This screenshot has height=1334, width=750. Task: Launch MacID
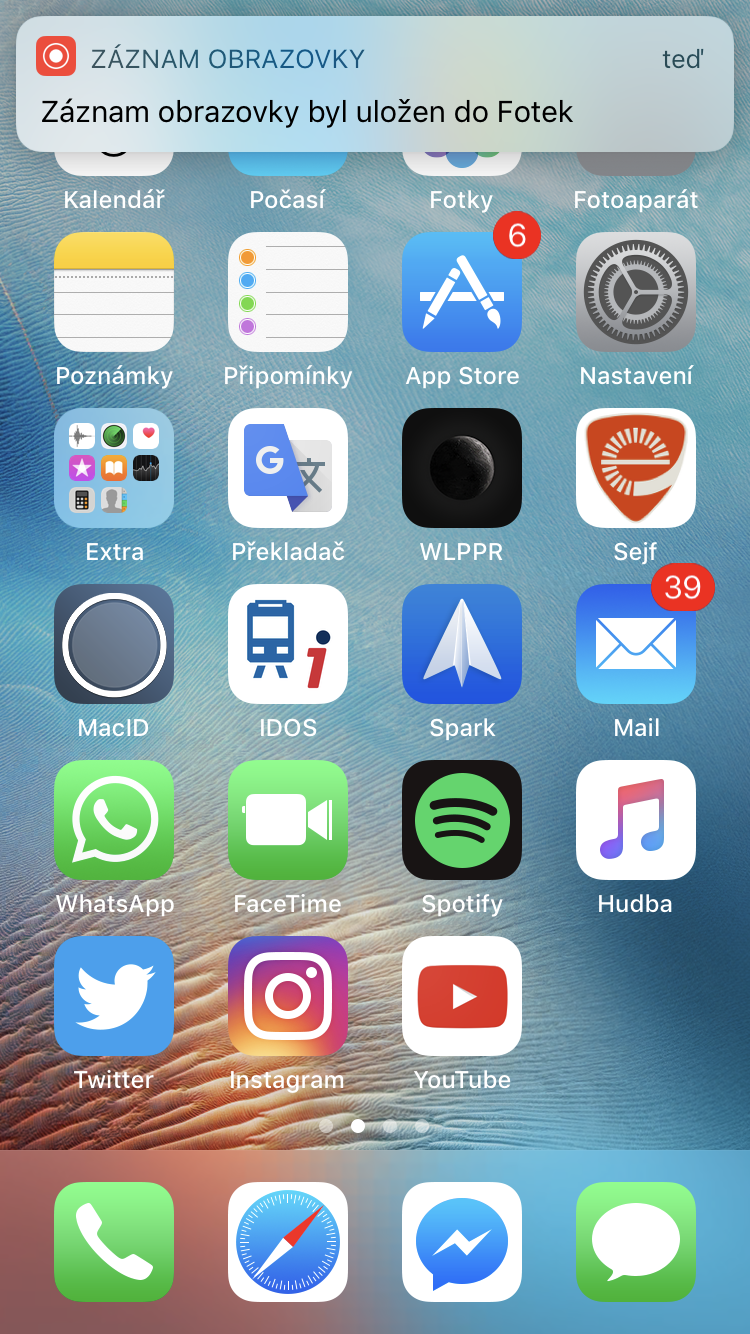[x=114, y=644]
